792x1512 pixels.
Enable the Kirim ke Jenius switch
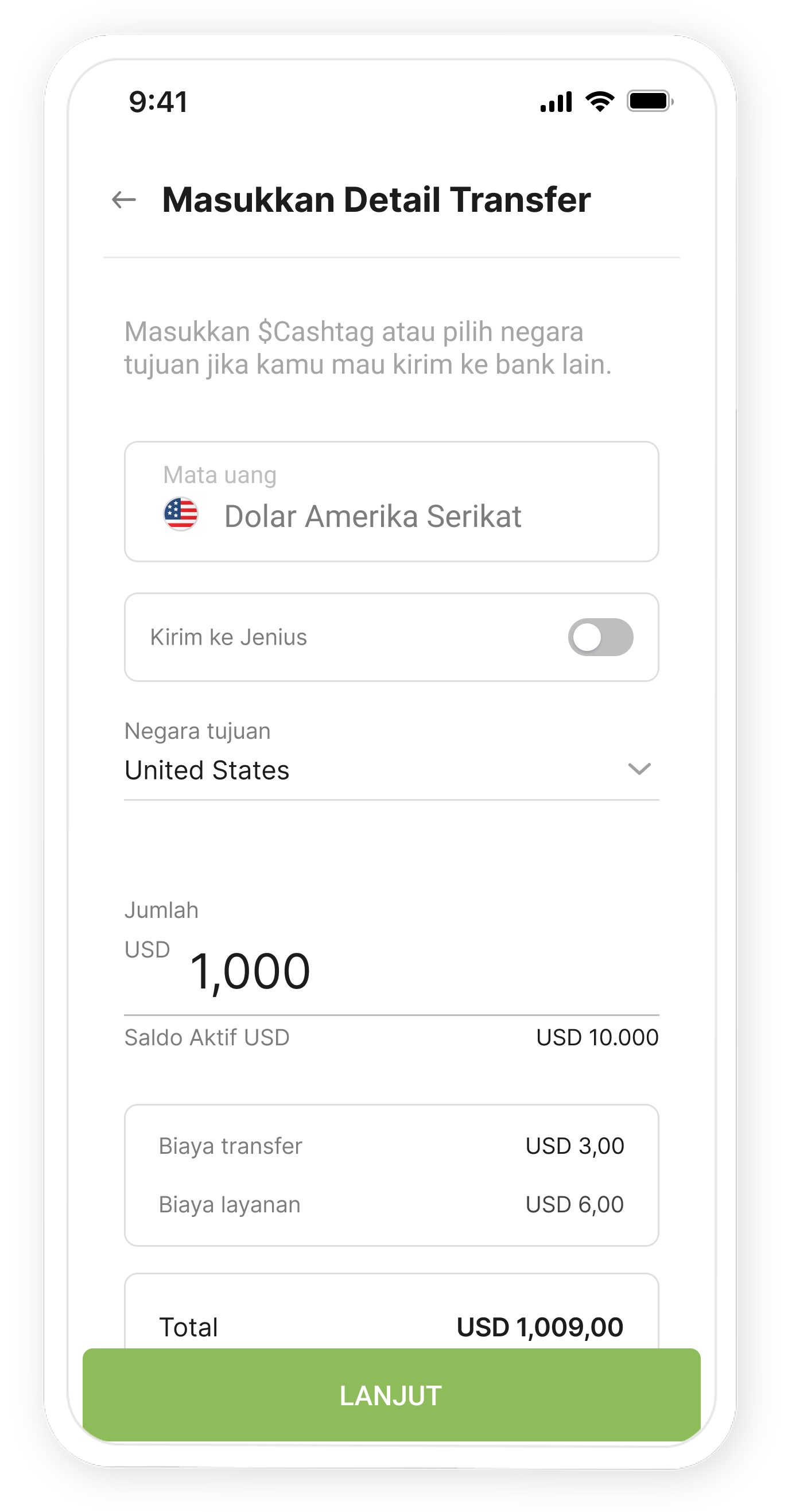(x=600, y=637)
